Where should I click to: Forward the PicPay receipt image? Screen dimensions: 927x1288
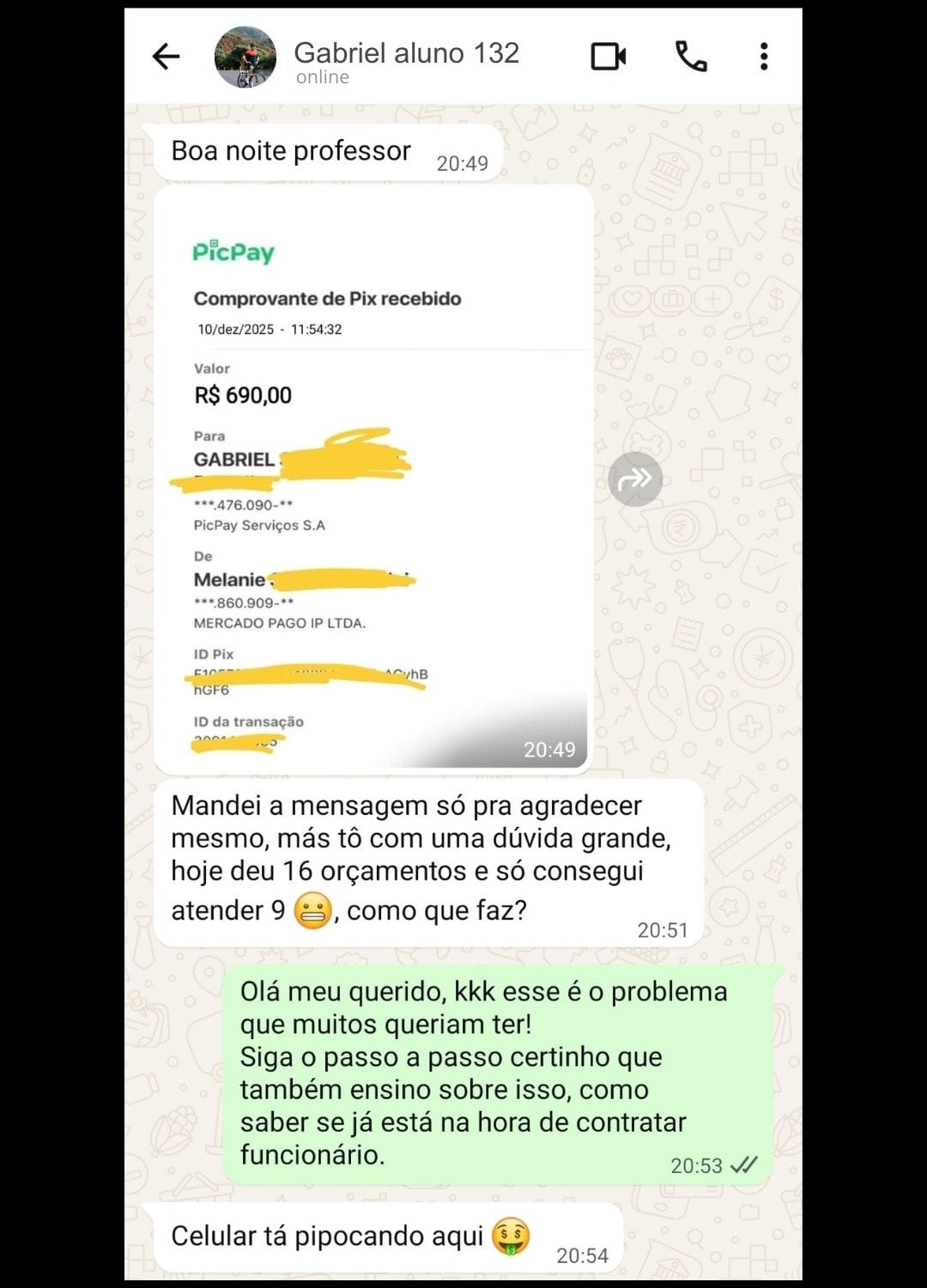click(x=636, y=481)
